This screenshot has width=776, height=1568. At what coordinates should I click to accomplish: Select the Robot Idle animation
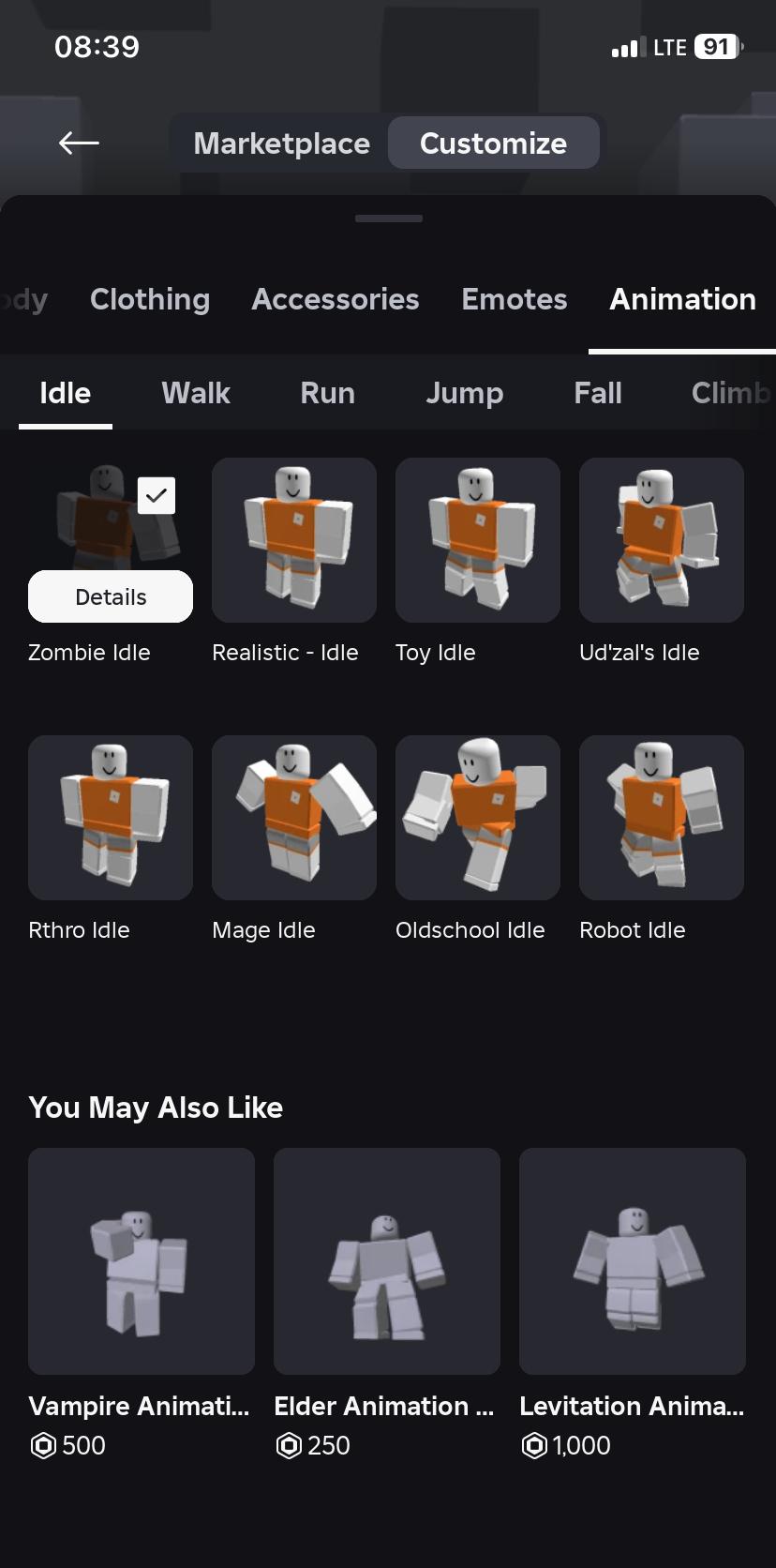662,818
